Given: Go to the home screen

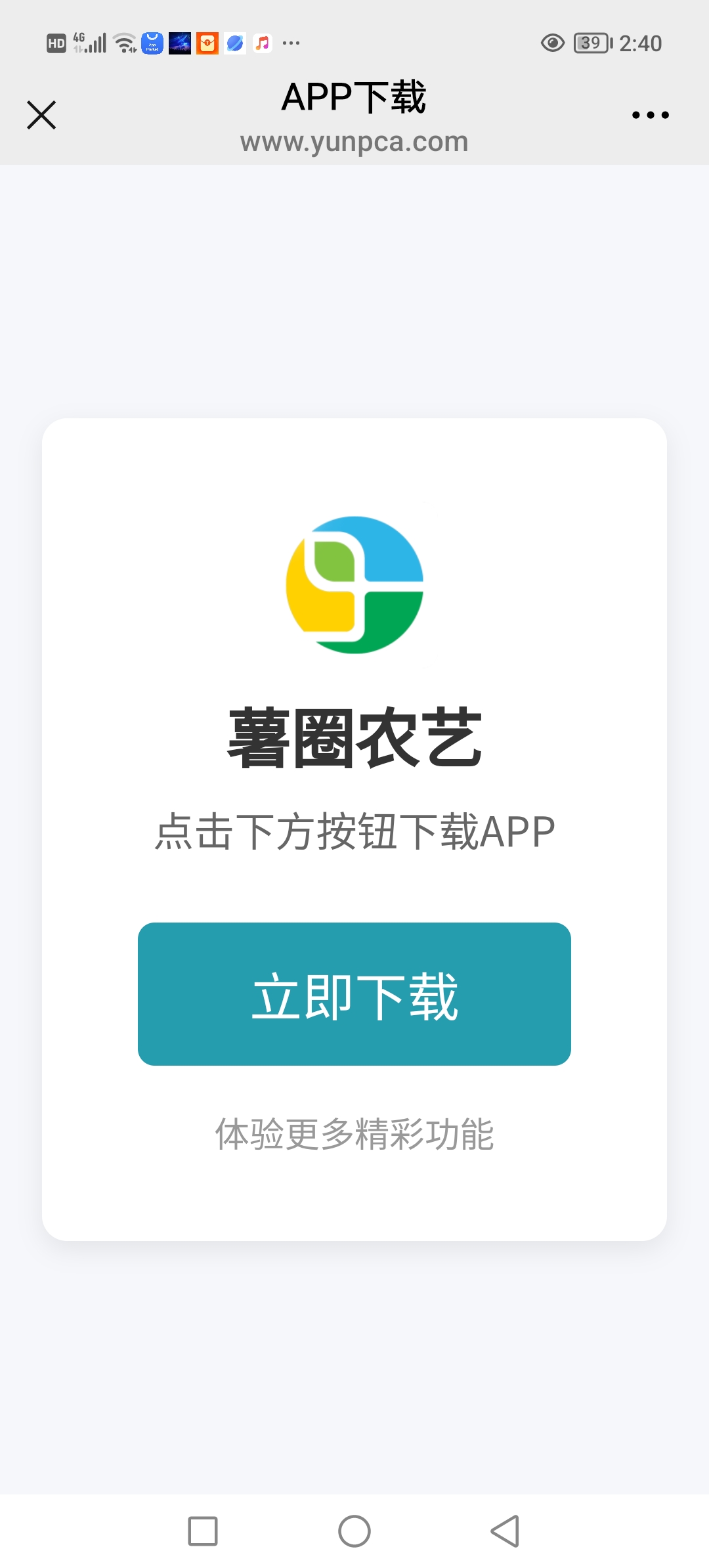Looking at the screenshot, I should coord(354,1531).
